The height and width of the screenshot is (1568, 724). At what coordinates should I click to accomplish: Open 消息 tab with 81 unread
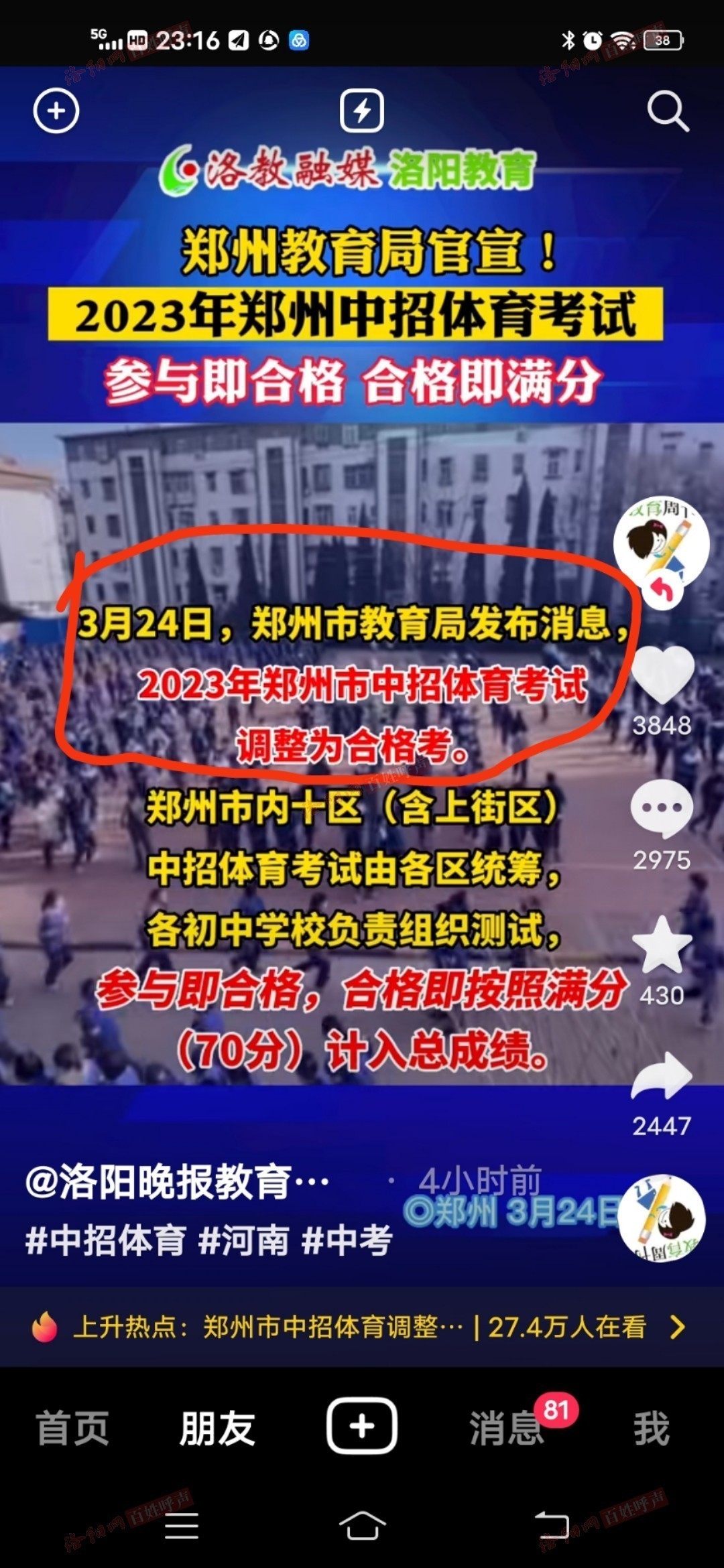507,1427
